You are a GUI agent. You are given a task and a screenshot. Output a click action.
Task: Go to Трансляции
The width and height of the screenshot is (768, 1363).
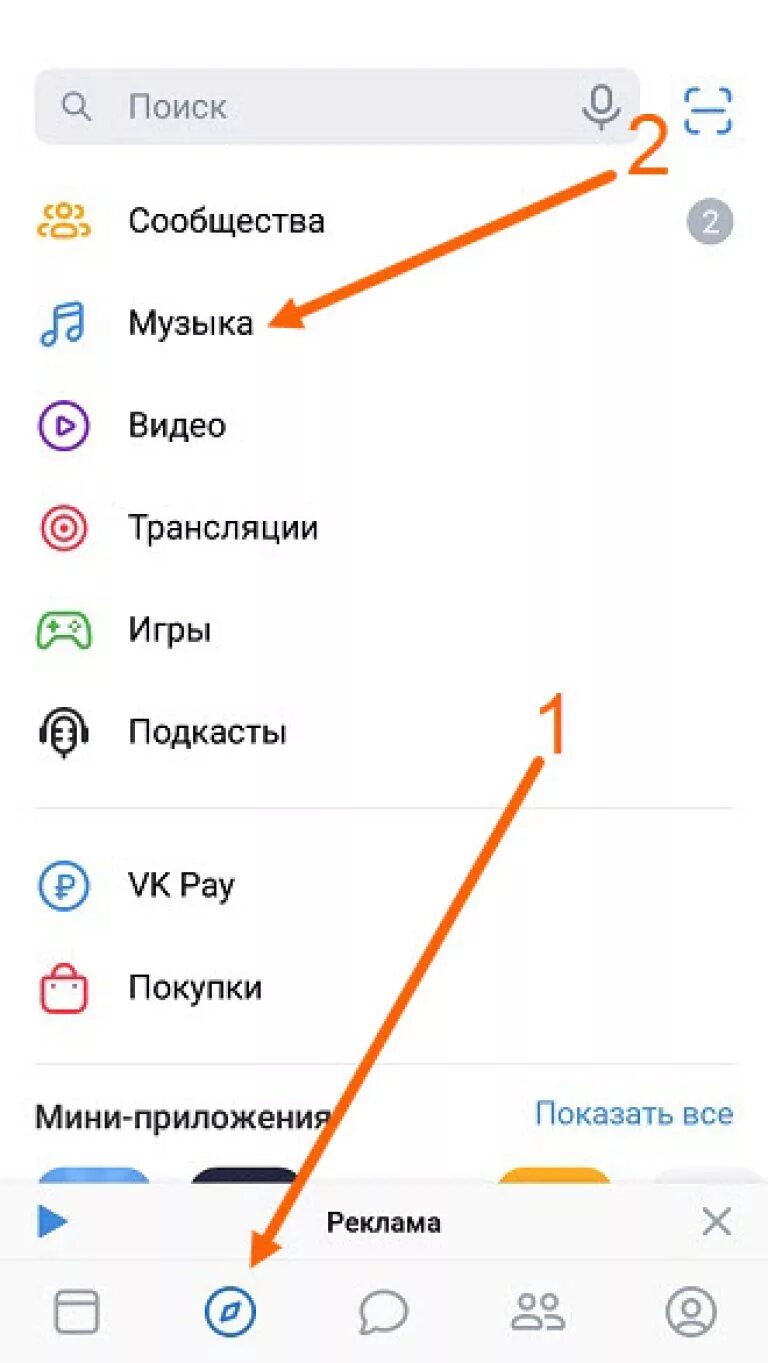coord(222,528)
